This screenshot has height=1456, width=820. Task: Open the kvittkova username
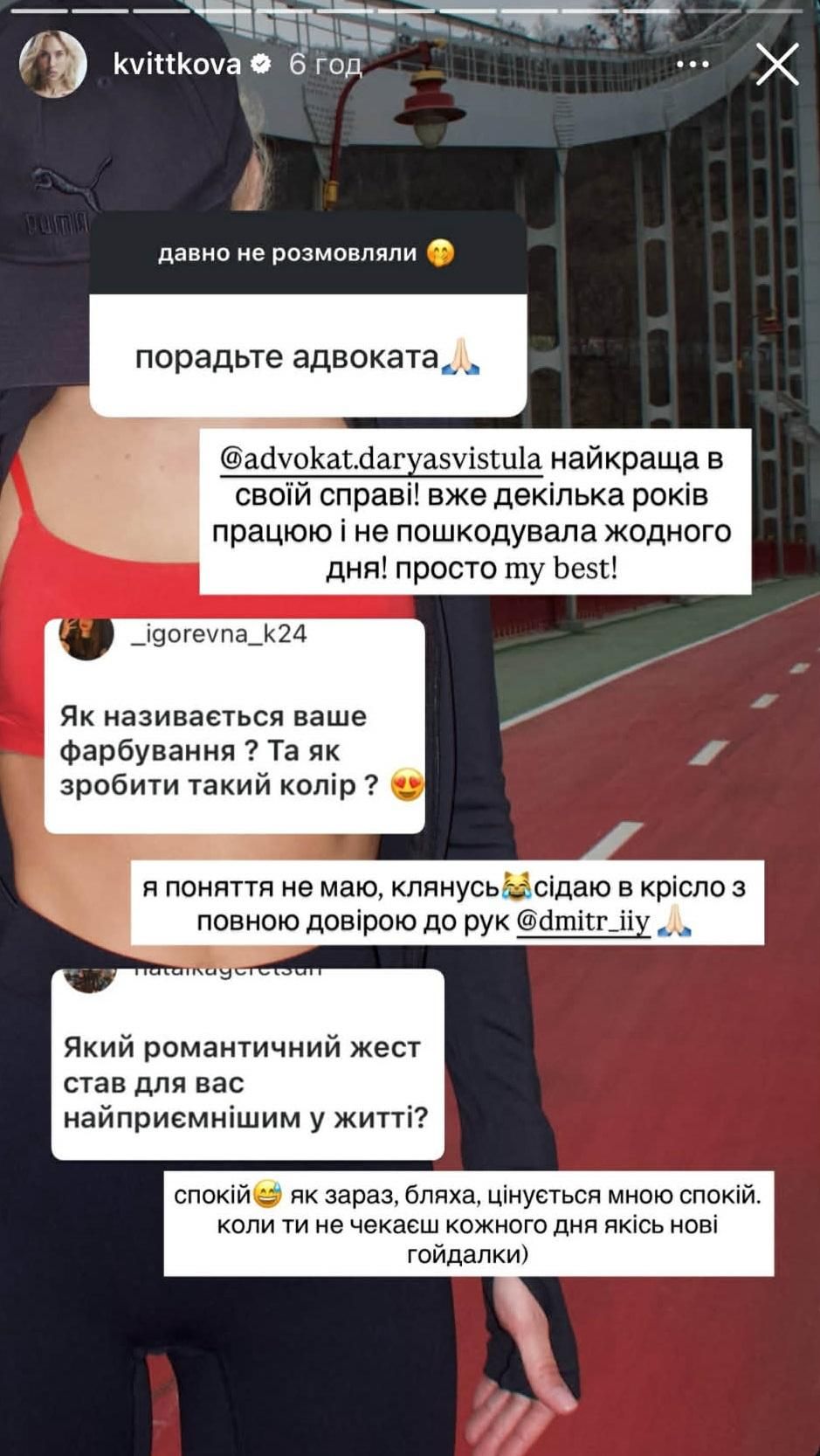176,64
